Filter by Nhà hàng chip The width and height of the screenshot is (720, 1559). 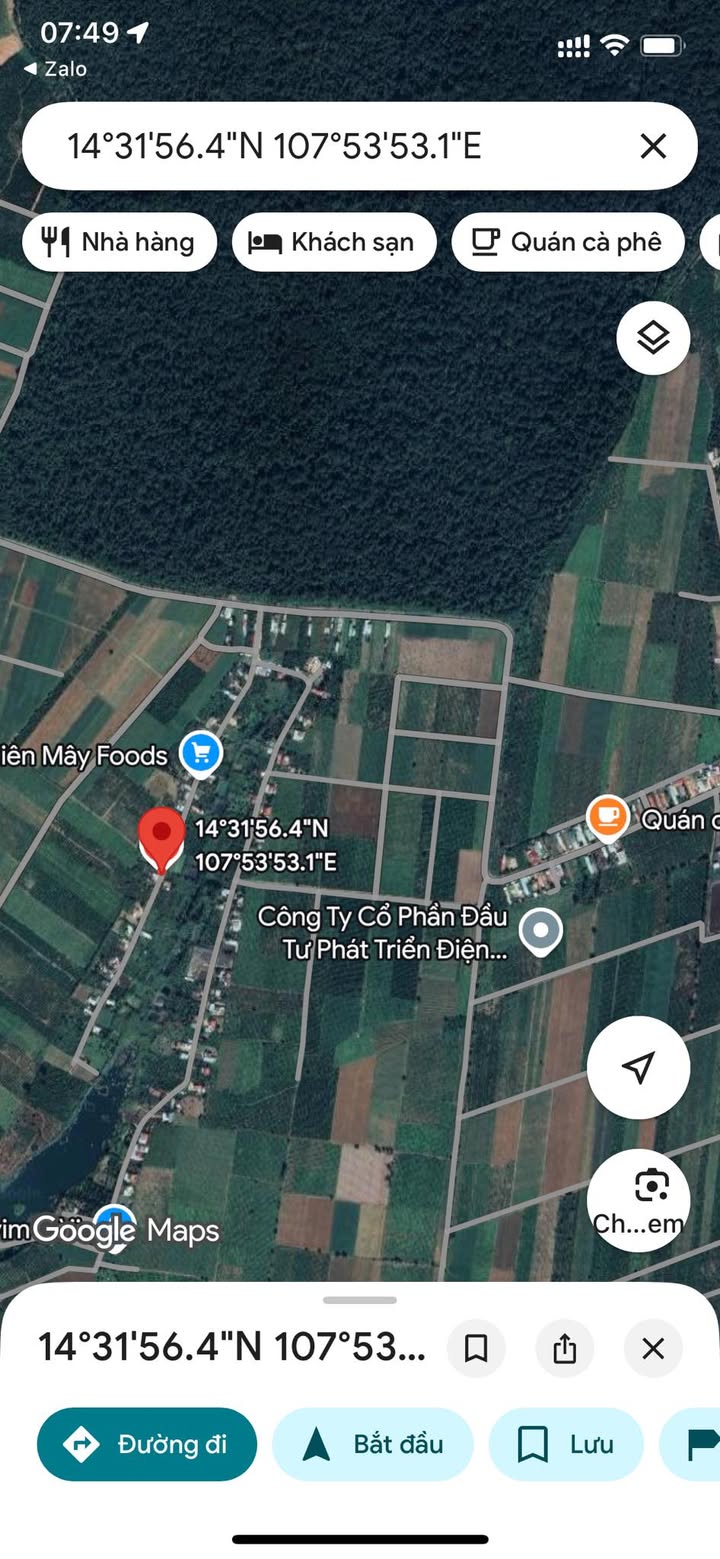coord(119,242)
